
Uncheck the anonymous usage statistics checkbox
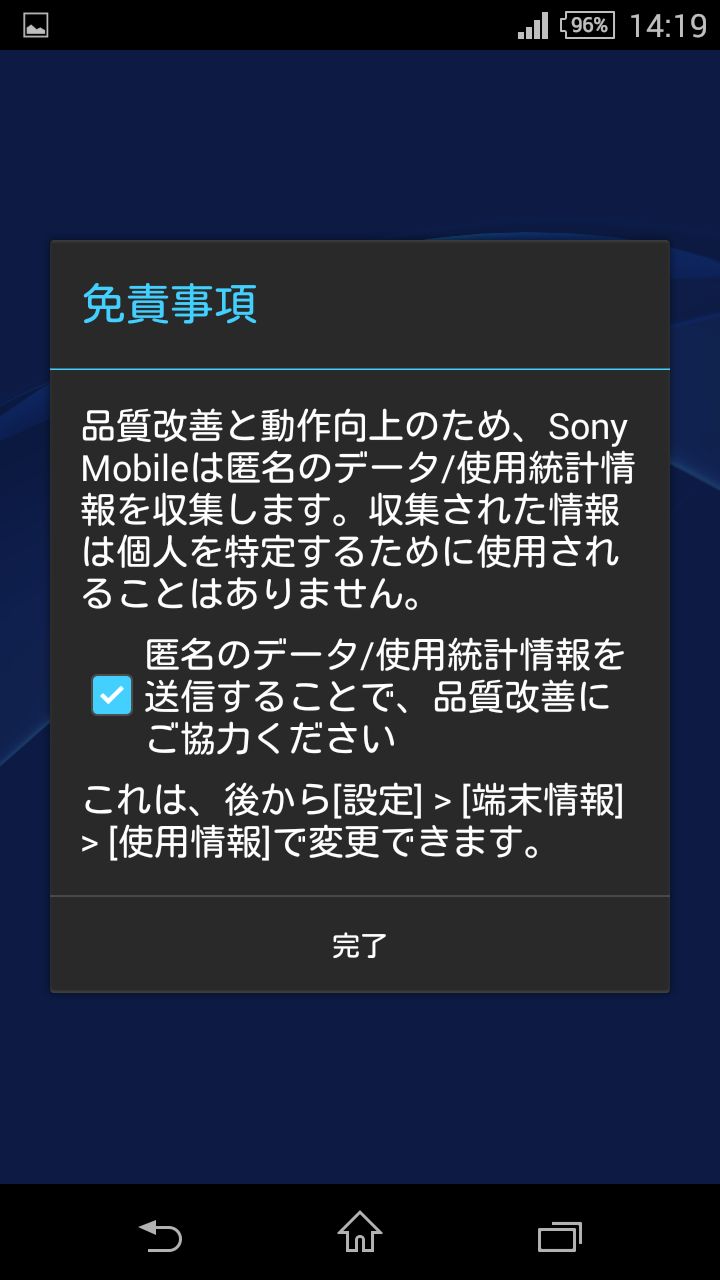point(111,695)
